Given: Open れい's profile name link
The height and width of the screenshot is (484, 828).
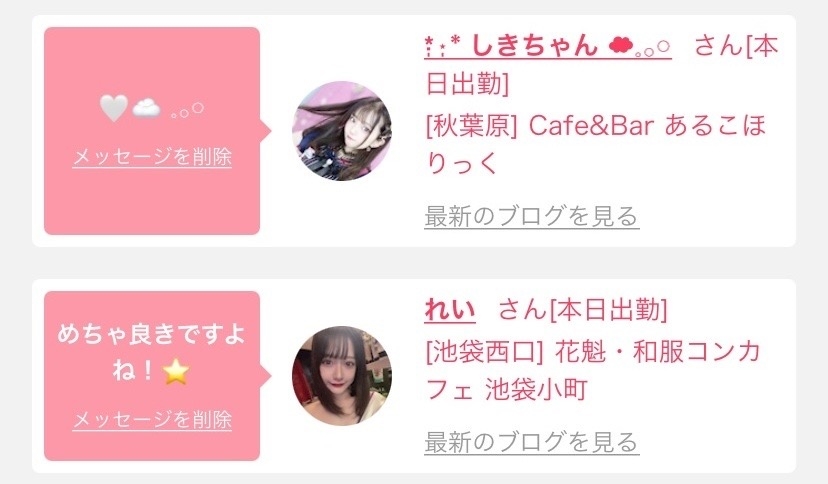Looking at the screenshot, I should click(450, 309).
